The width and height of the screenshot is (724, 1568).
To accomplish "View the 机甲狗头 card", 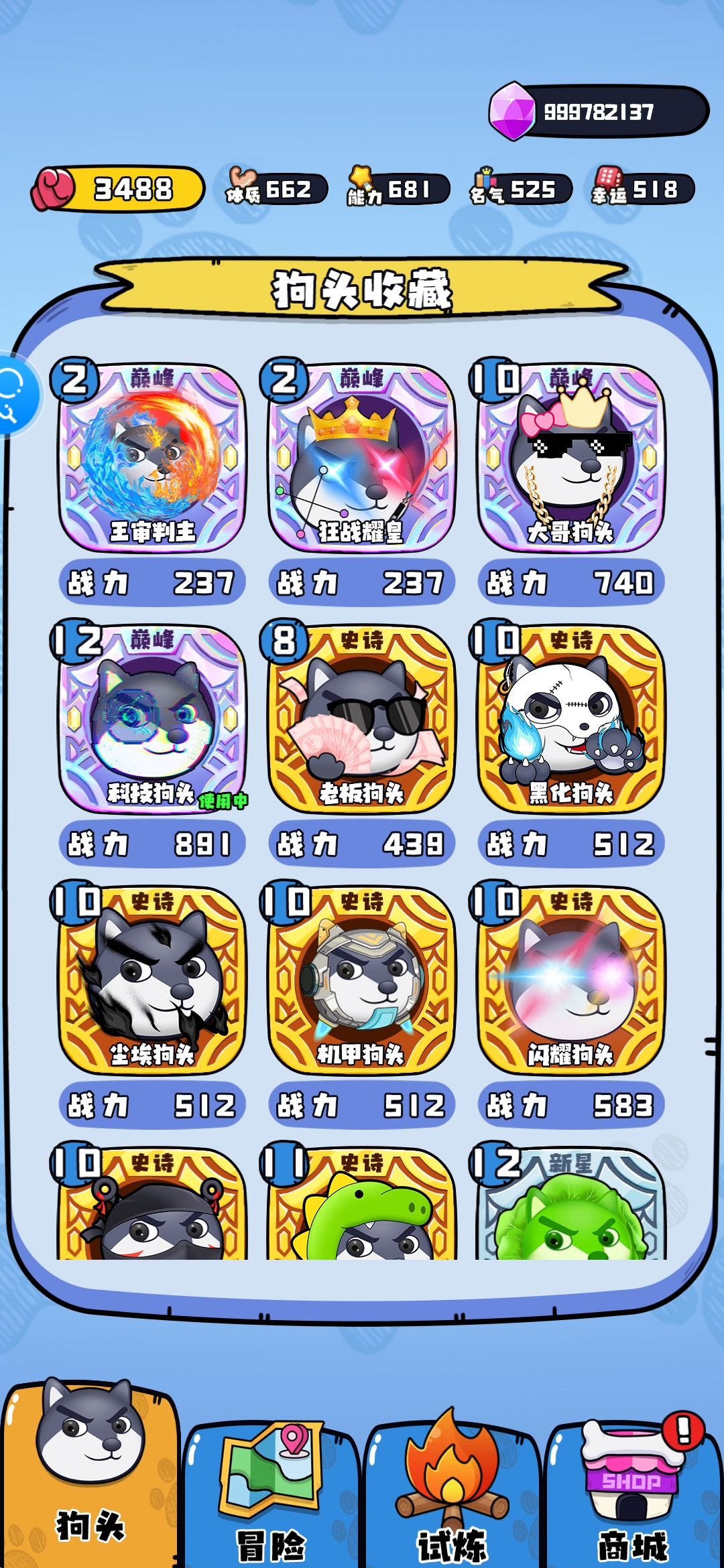I will point(361,980).
